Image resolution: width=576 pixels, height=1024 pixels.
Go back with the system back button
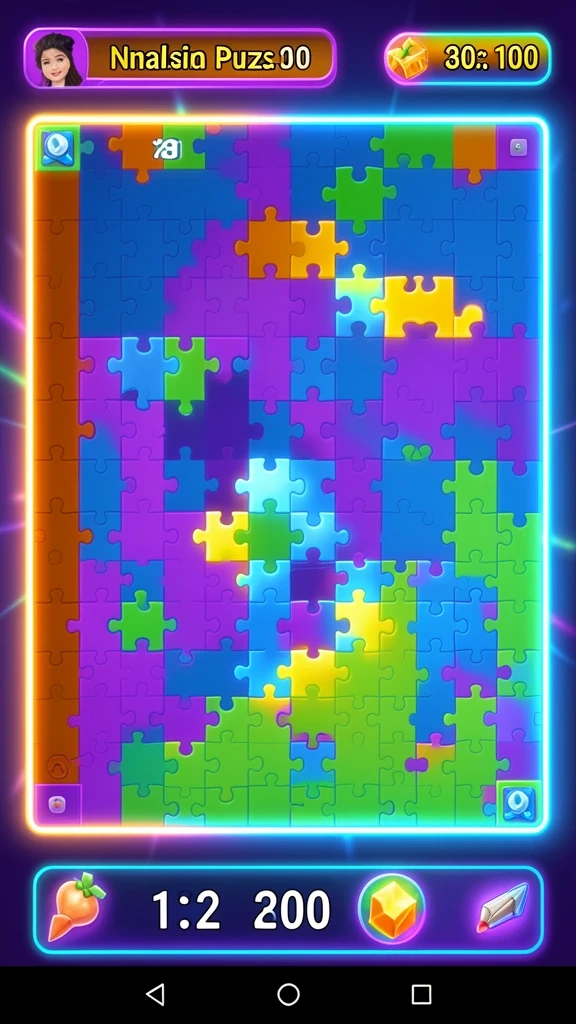click(x=155, y=994)
